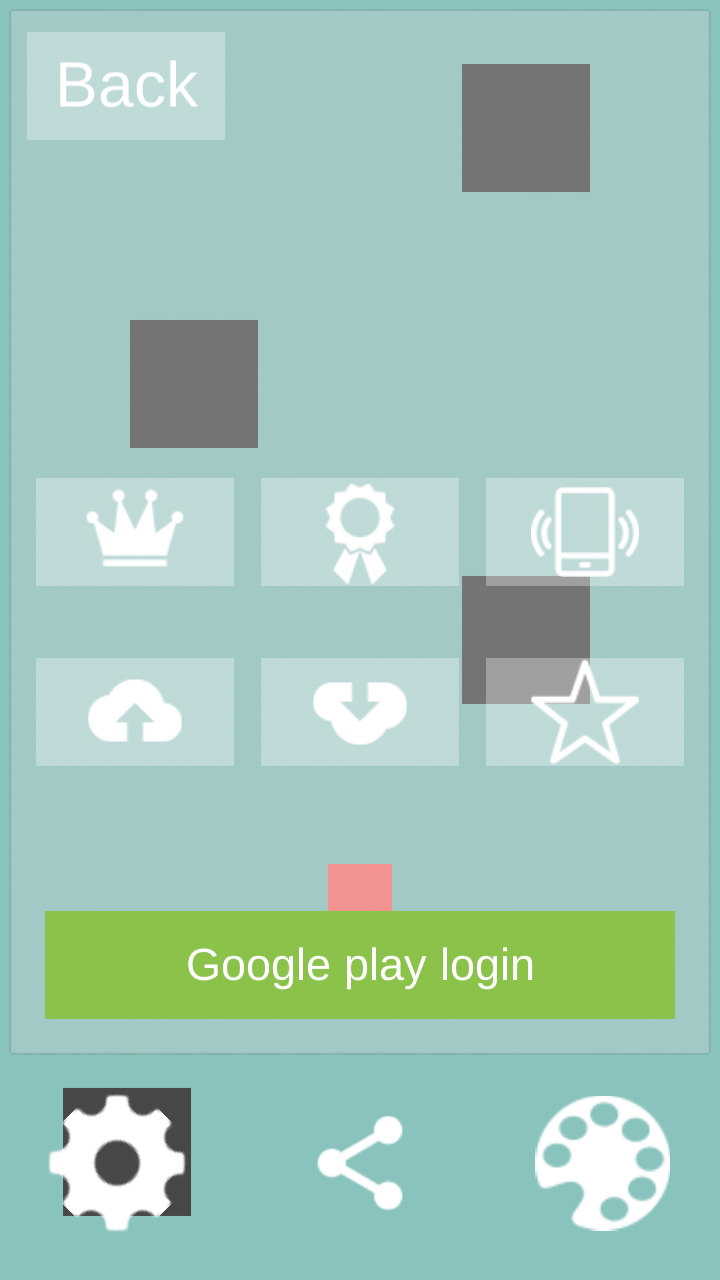Toggle the phone vibration button

pos(585,532)
